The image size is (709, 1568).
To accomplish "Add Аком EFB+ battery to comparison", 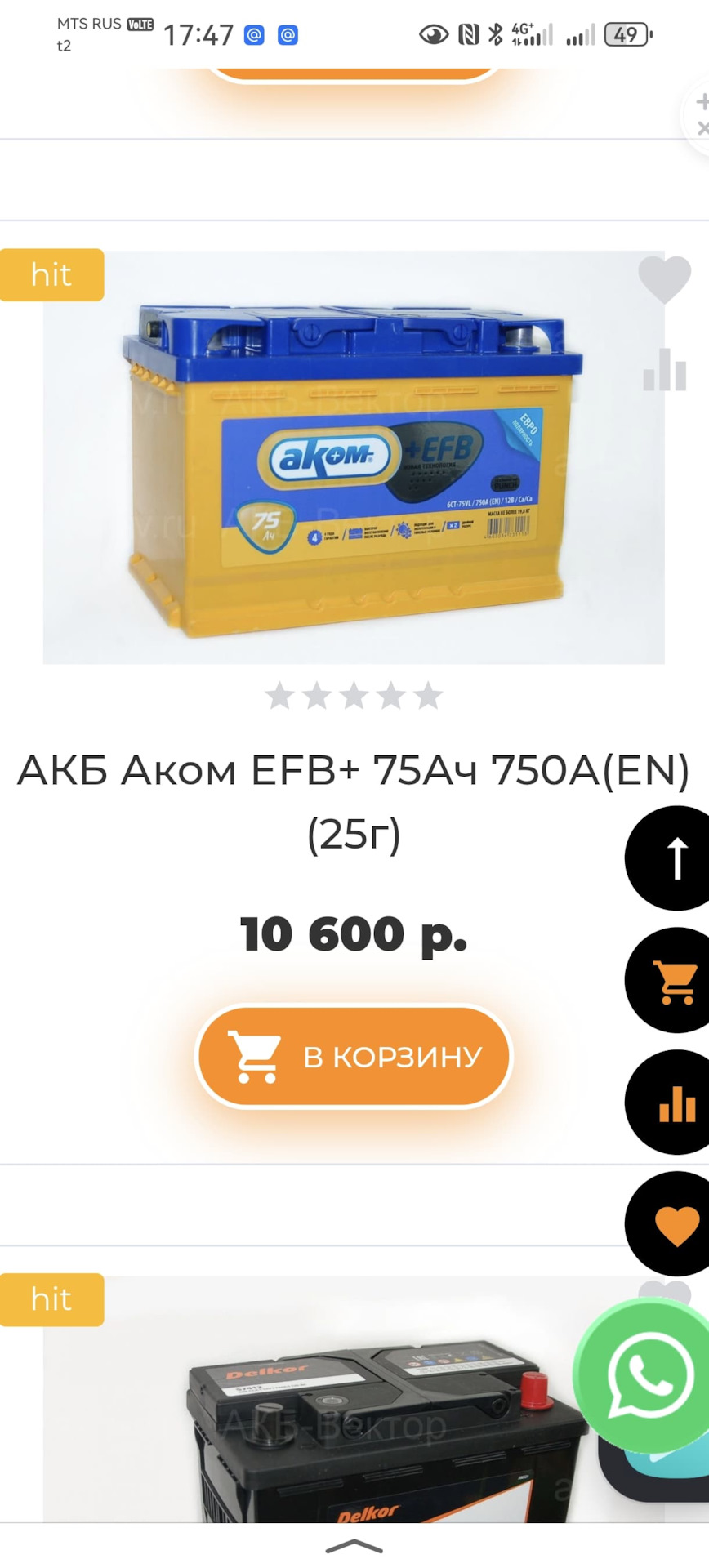I will point(663,370).
